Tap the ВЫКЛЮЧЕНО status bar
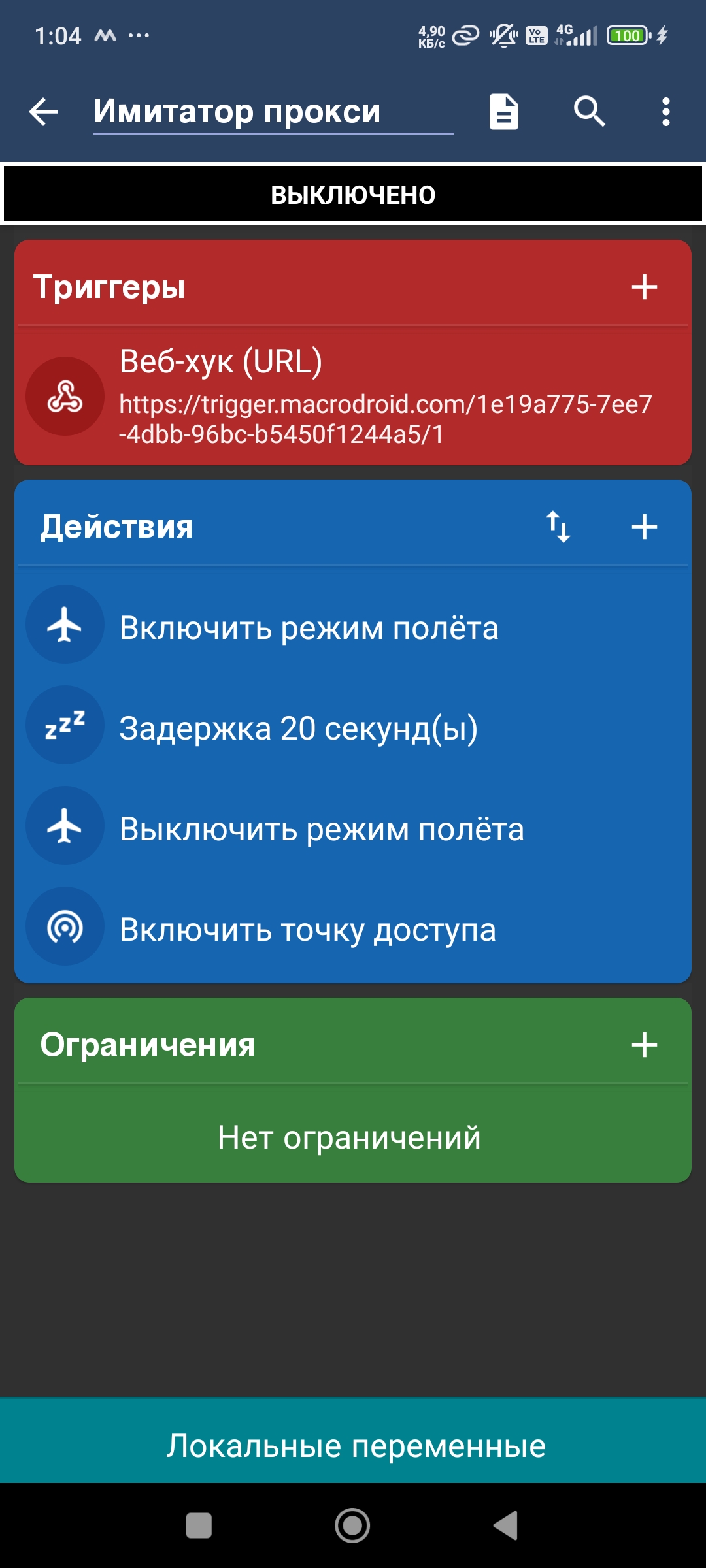The height and width of the screenshot is (1568, 706). [353, 195]
